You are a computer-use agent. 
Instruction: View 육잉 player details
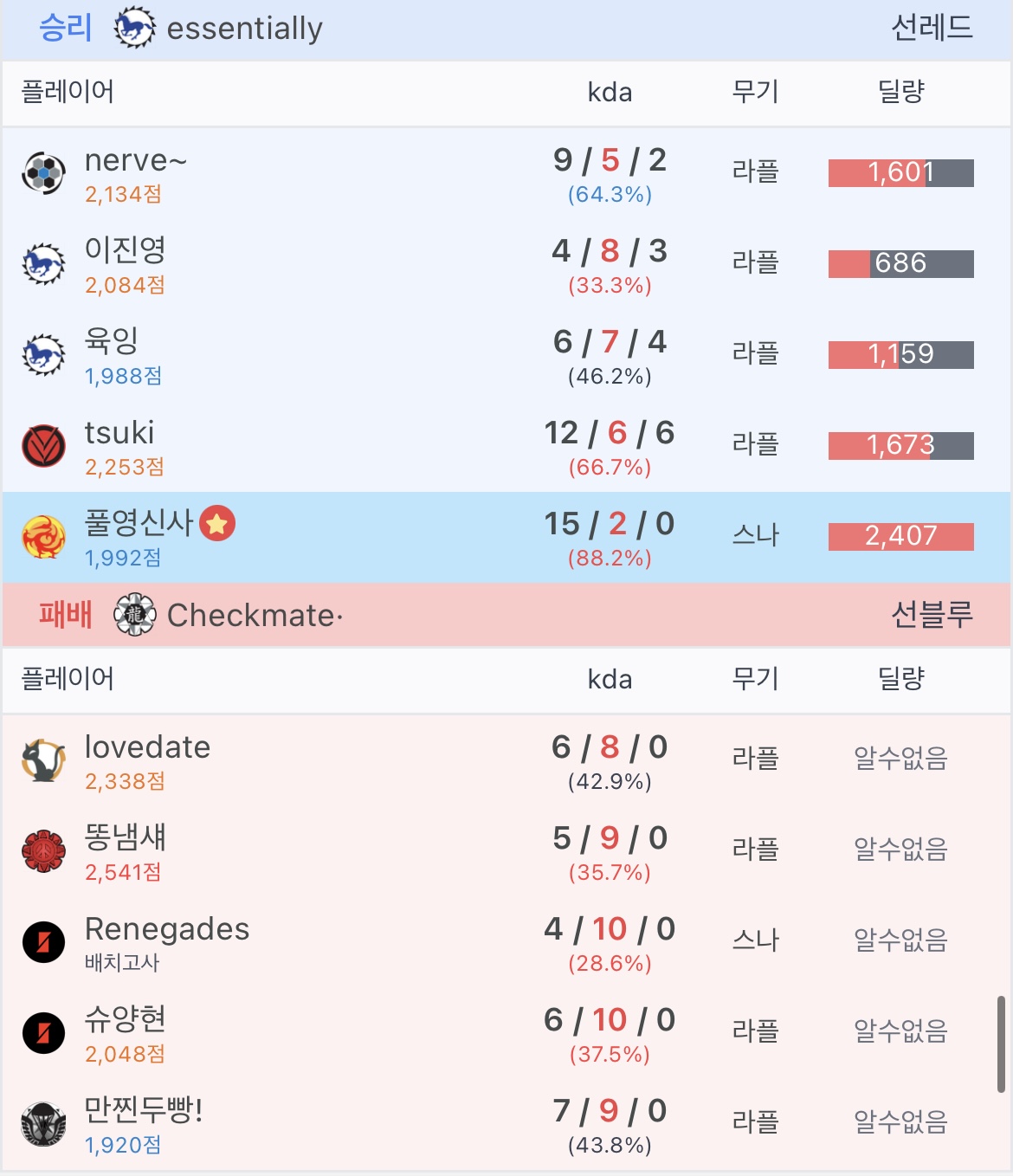(111, 341)
